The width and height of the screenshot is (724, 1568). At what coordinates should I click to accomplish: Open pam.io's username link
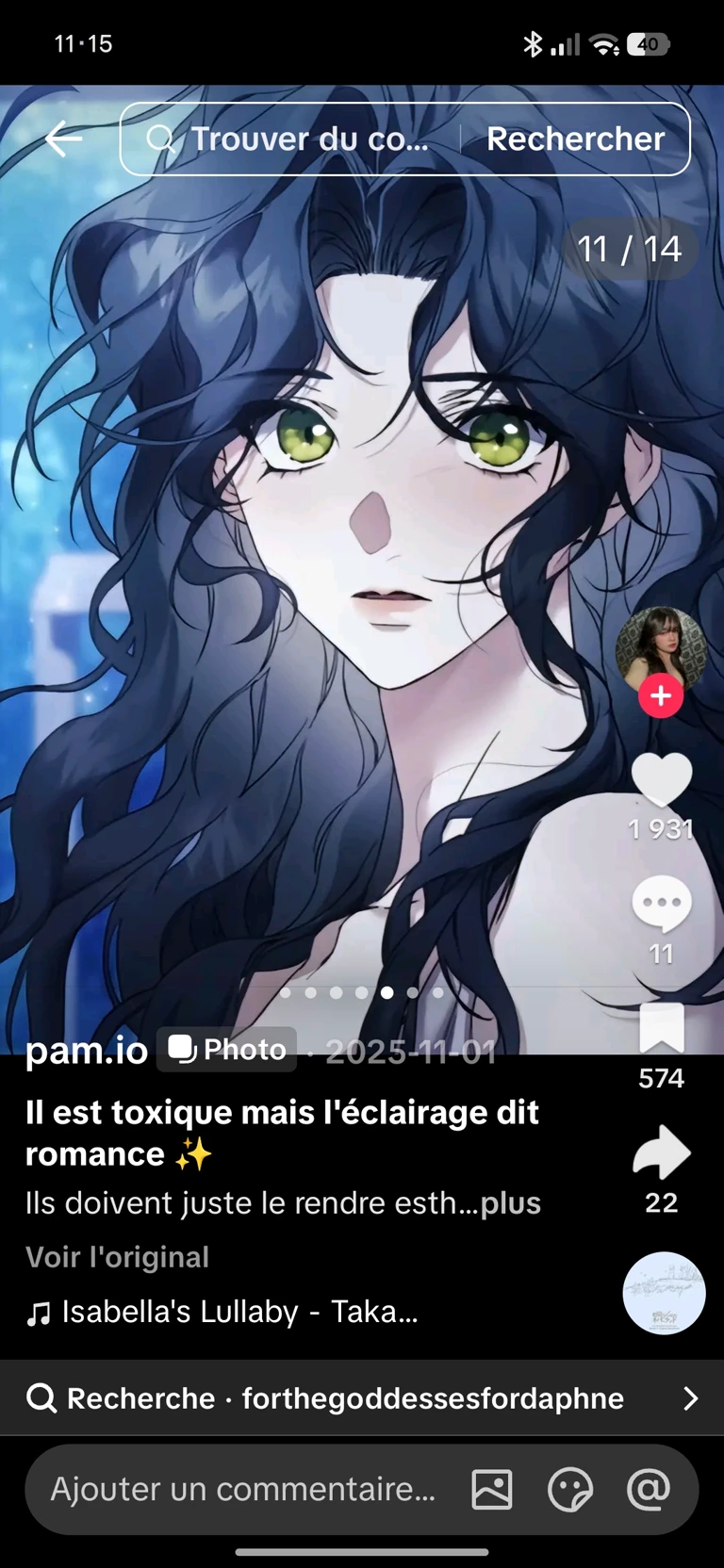click(x=86, y=1050)
